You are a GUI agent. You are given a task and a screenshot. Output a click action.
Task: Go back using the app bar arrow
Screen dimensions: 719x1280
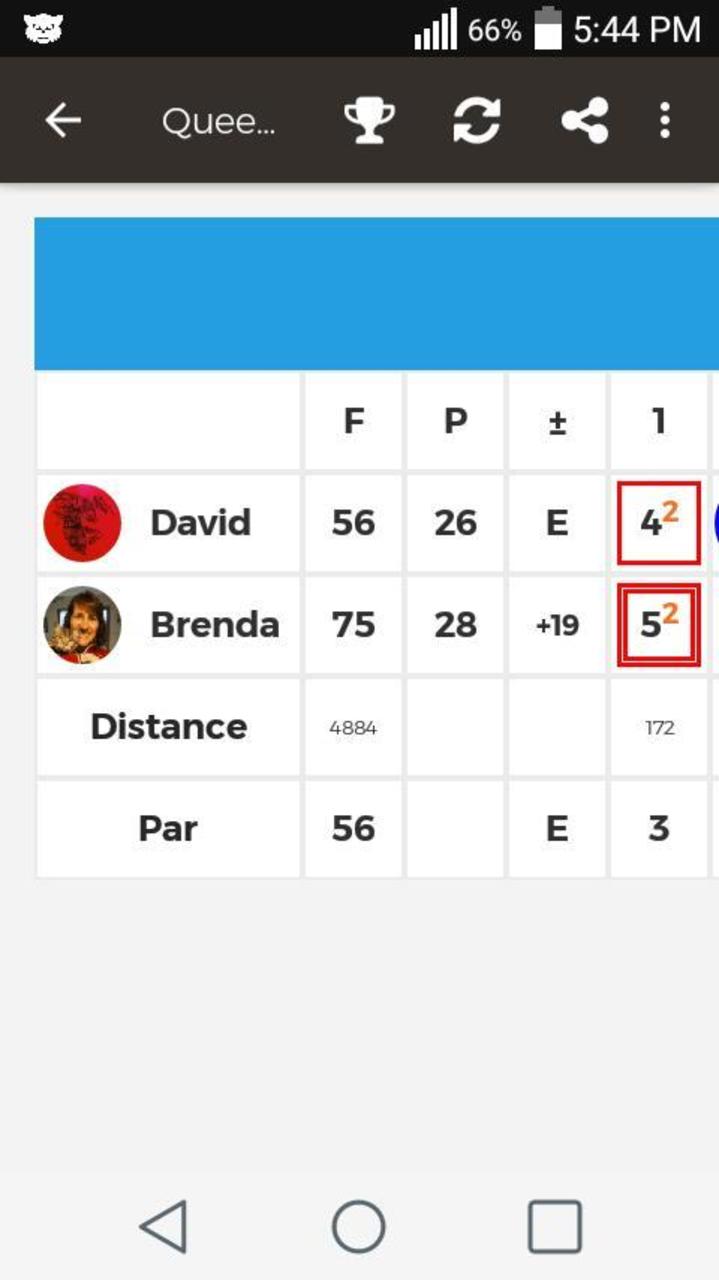pyautogui.click(x=63, y=121)
